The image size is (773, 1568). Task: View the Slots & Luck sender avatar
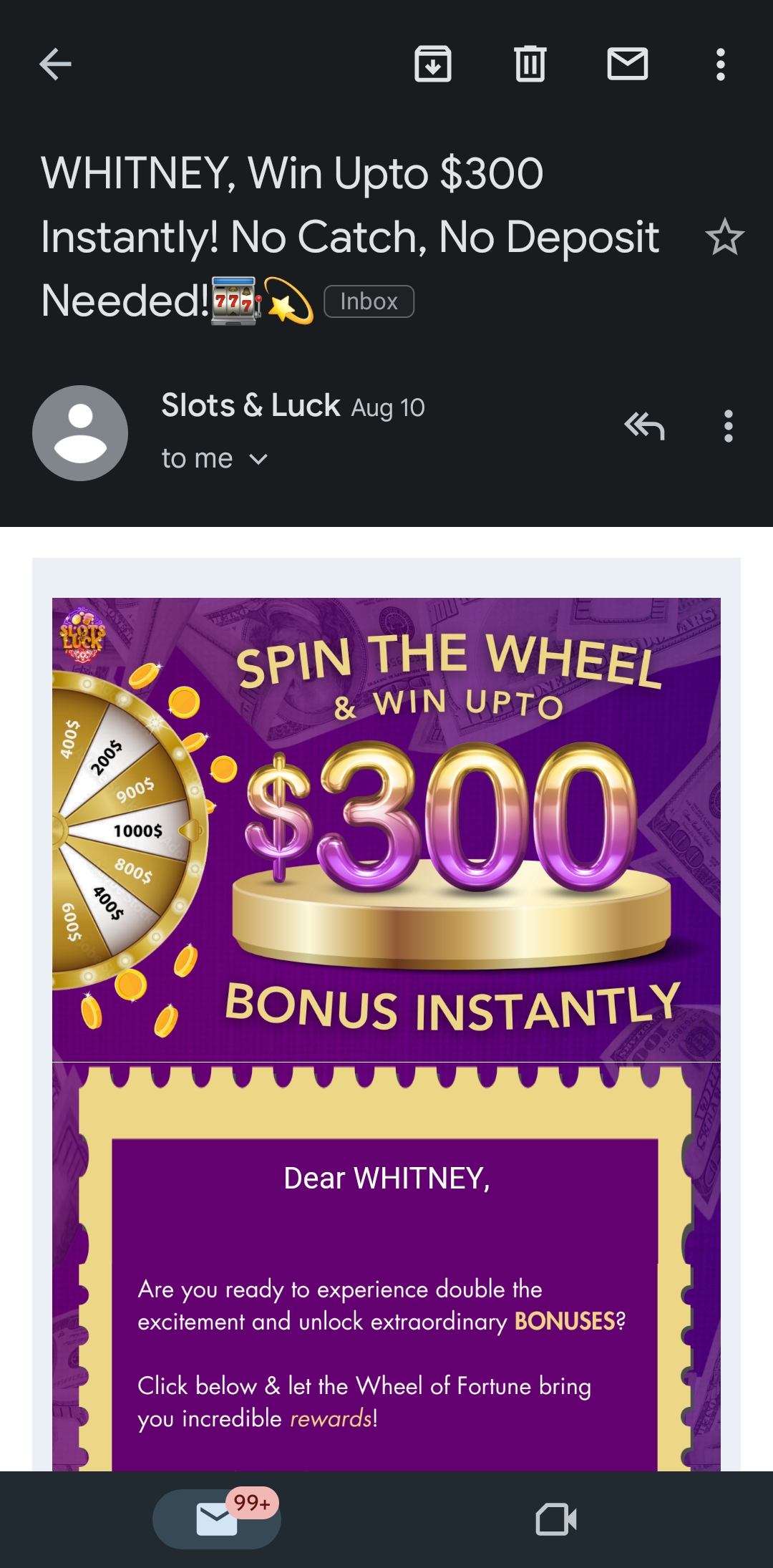(x=80, y=432)
